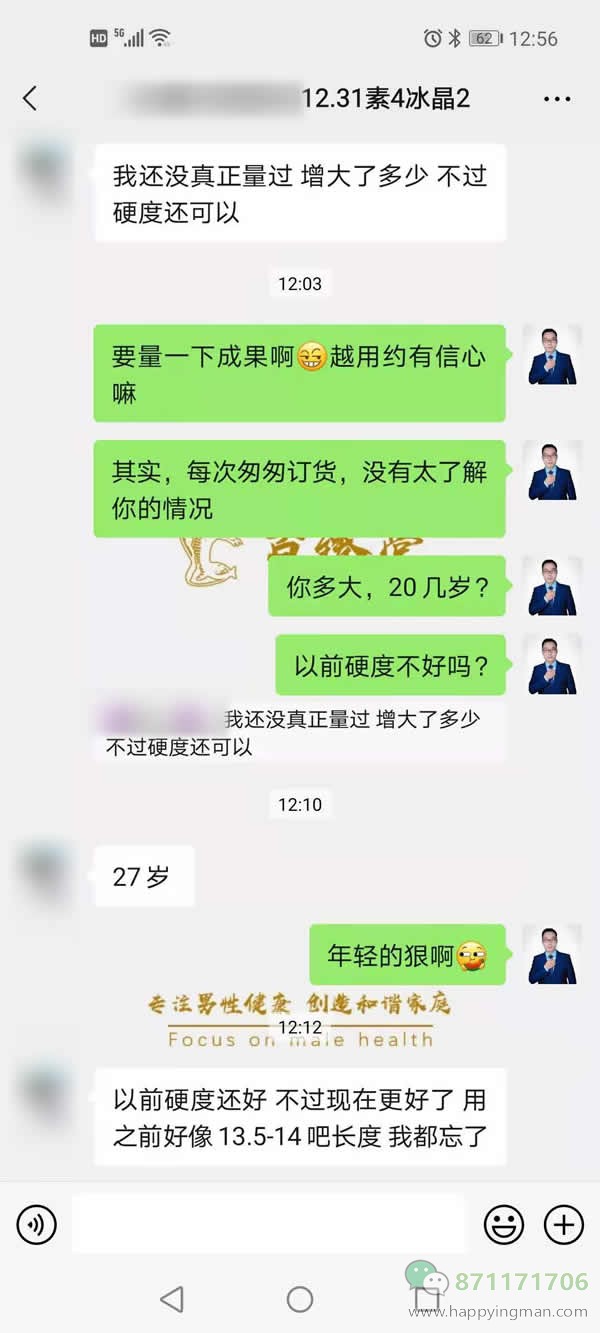The image size is (600, 1333).
Task: Go back to the chat list
Action: (x=30, y=98)
